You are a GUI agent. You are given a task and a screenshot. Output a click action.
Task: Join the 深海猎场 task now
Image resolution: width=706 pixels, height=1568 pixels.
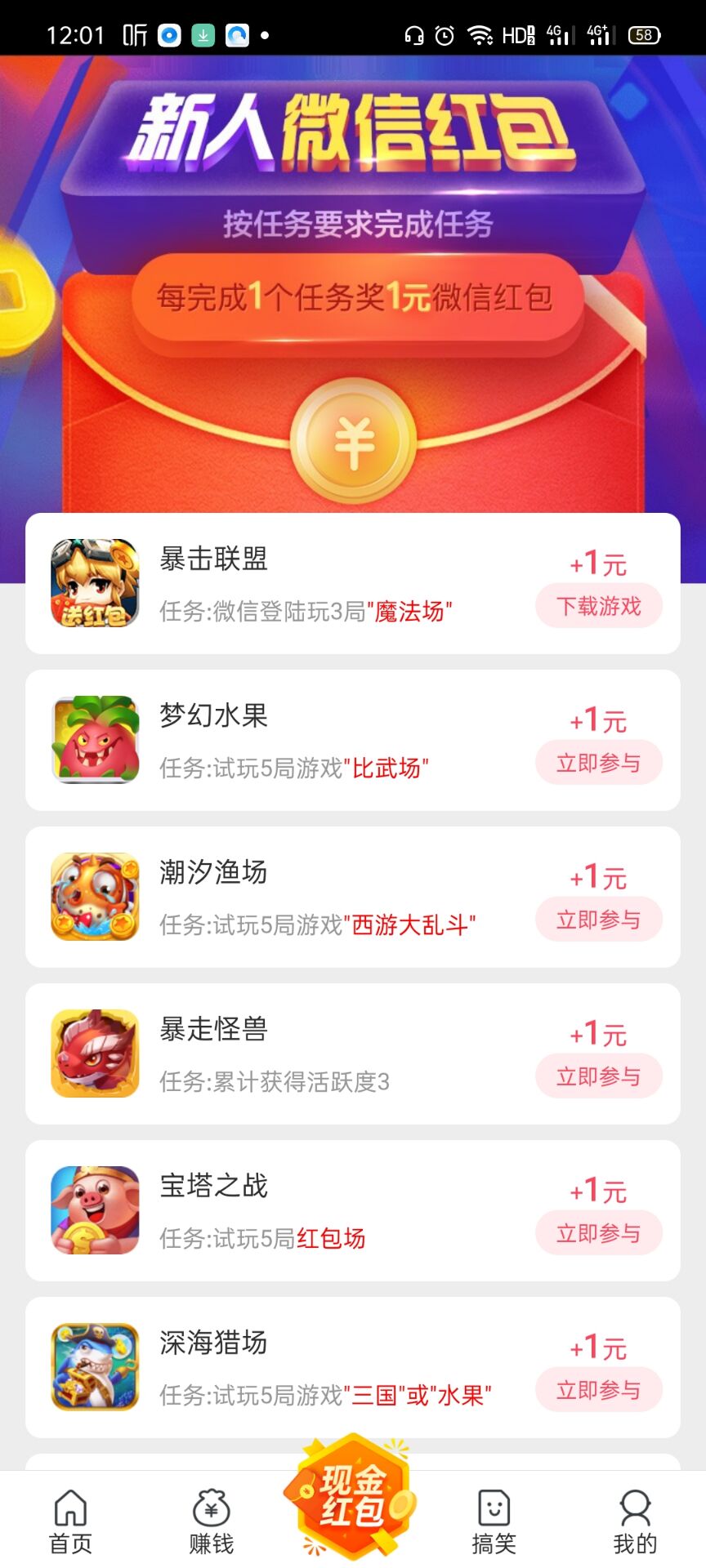[x=598, y=1390]
